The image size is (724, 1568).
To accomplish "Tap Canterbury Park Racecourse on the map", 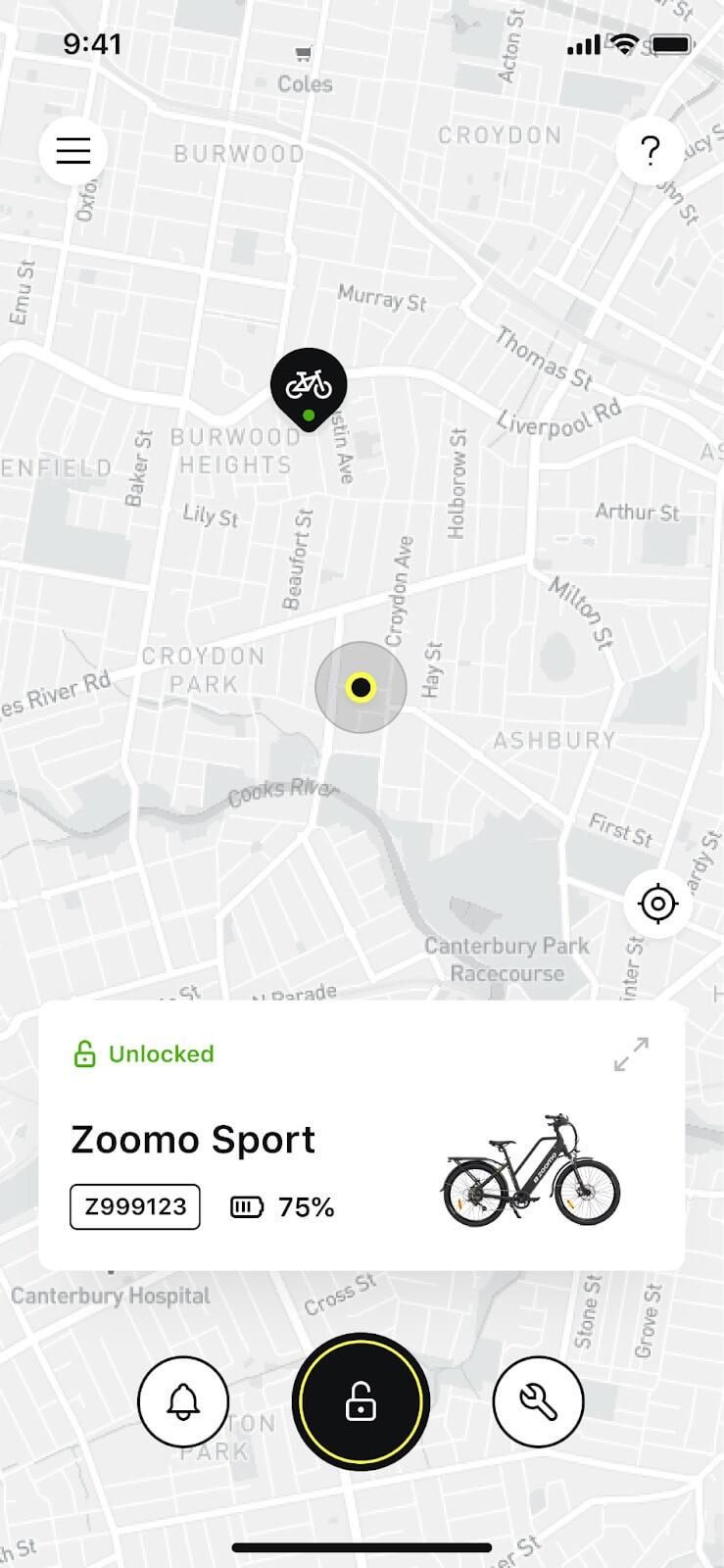I will point(507,958).
